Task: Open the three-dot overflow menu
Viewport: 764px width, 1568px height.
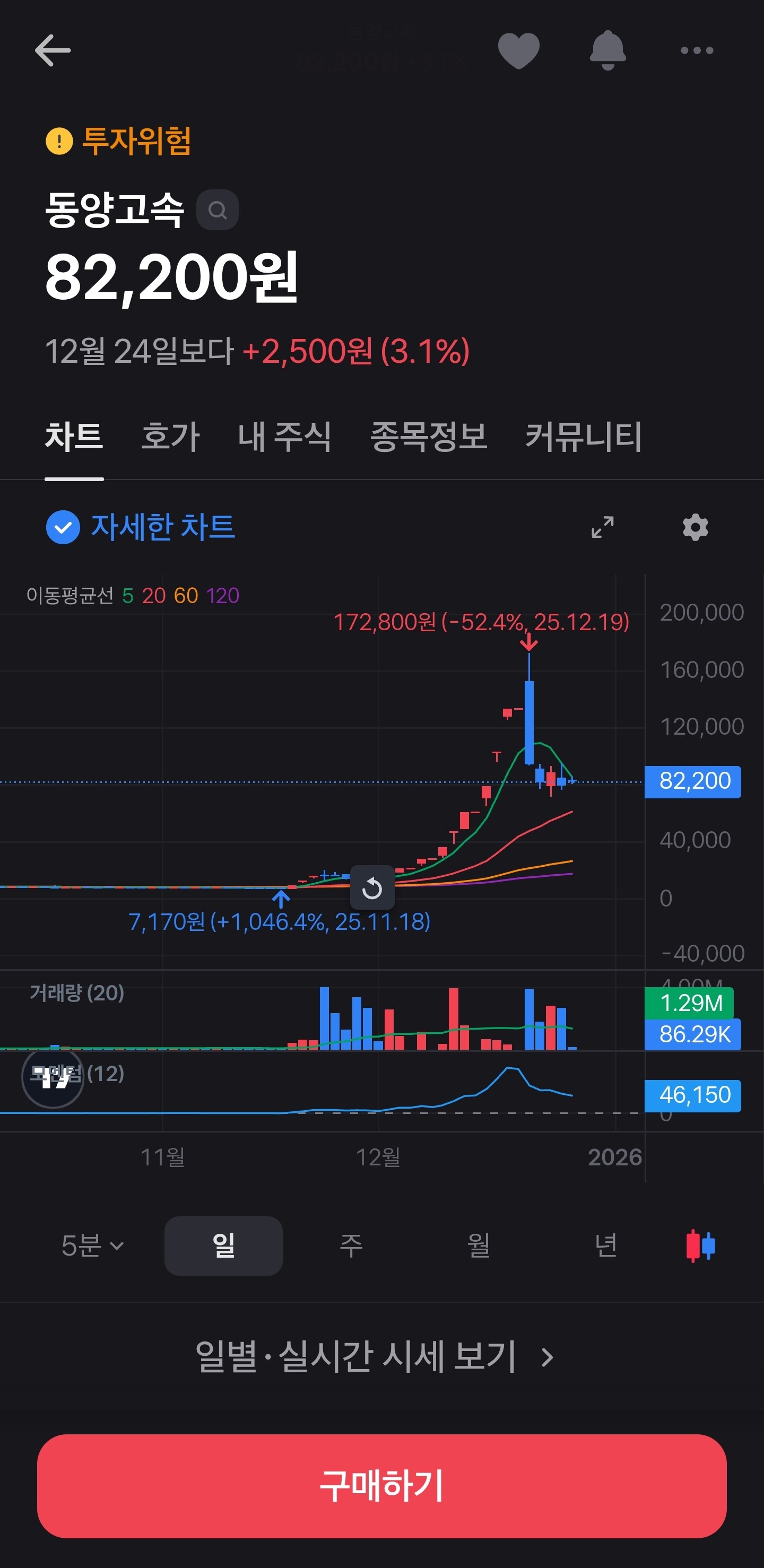Action: pos(697,50)
